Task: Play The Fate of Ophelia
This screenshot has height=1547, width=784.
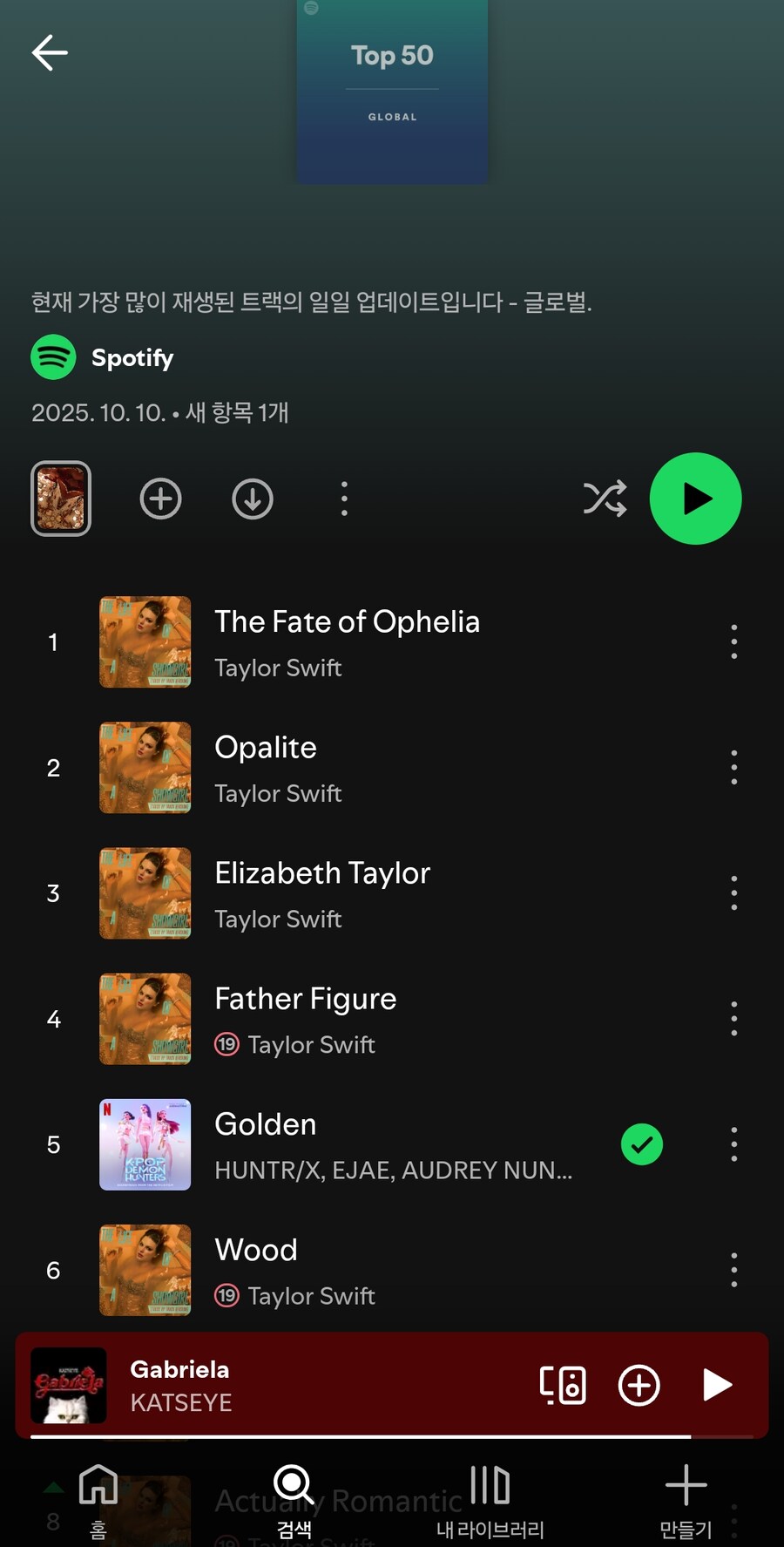Action: 347,641
